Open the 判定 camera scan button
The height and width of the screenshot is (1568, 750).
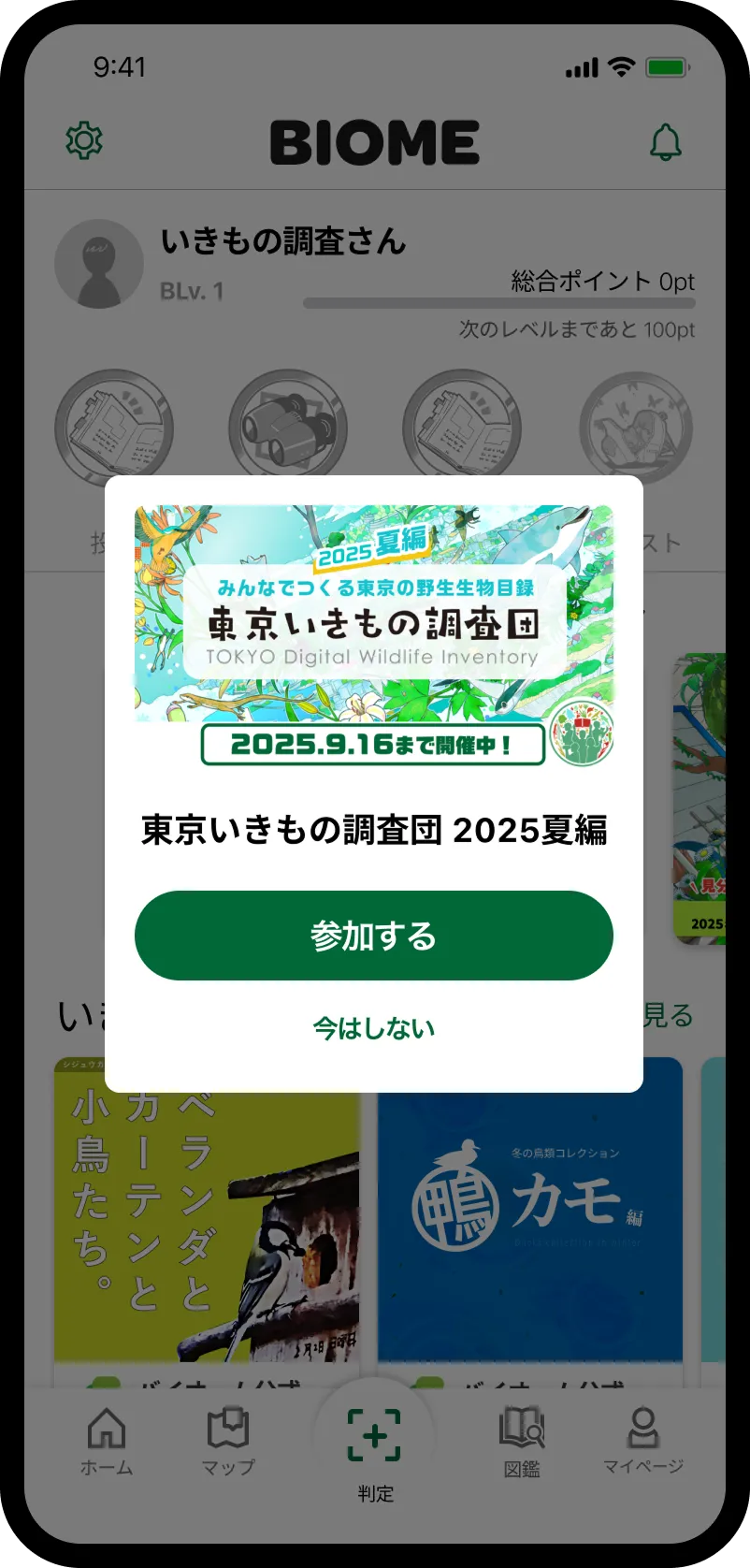(x=374, y=1436)
